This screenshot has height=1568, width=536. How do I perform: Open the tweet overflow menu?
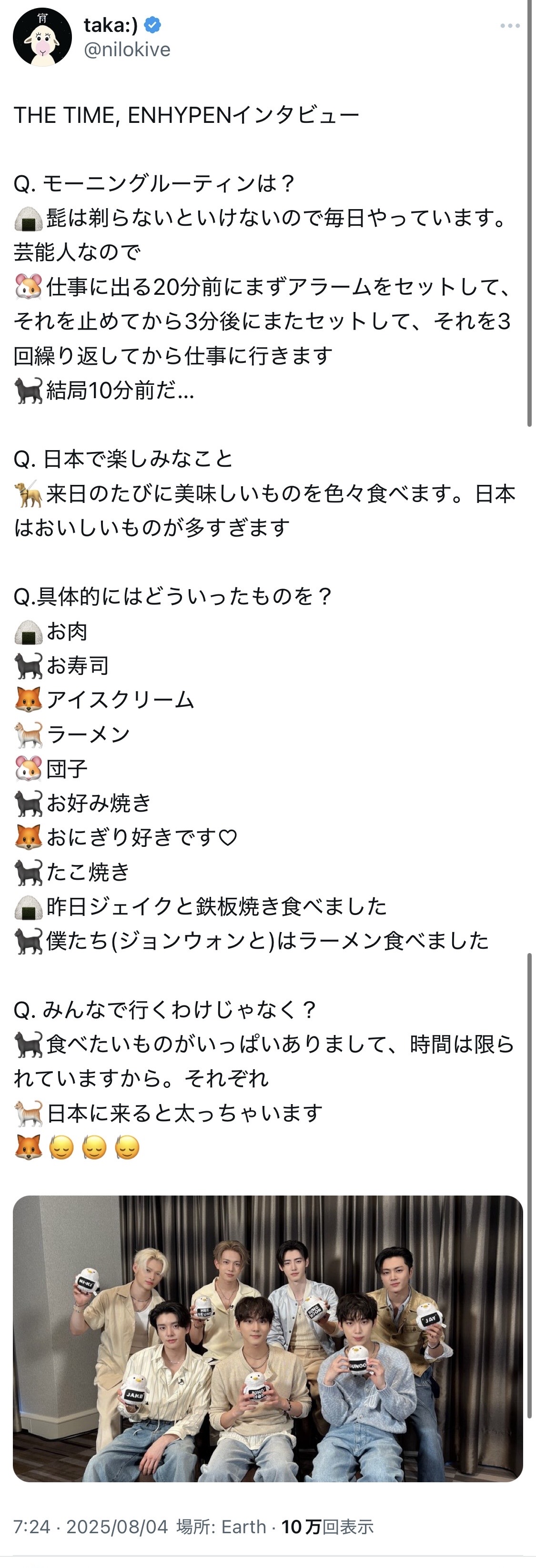click(510, 26)
